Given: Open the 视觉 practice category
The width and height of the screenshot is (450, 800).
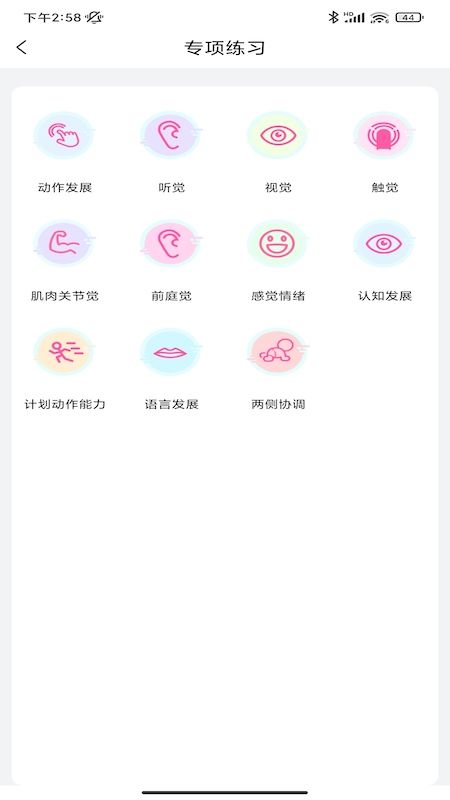Looking at the screenshot, I should (278, 153).
